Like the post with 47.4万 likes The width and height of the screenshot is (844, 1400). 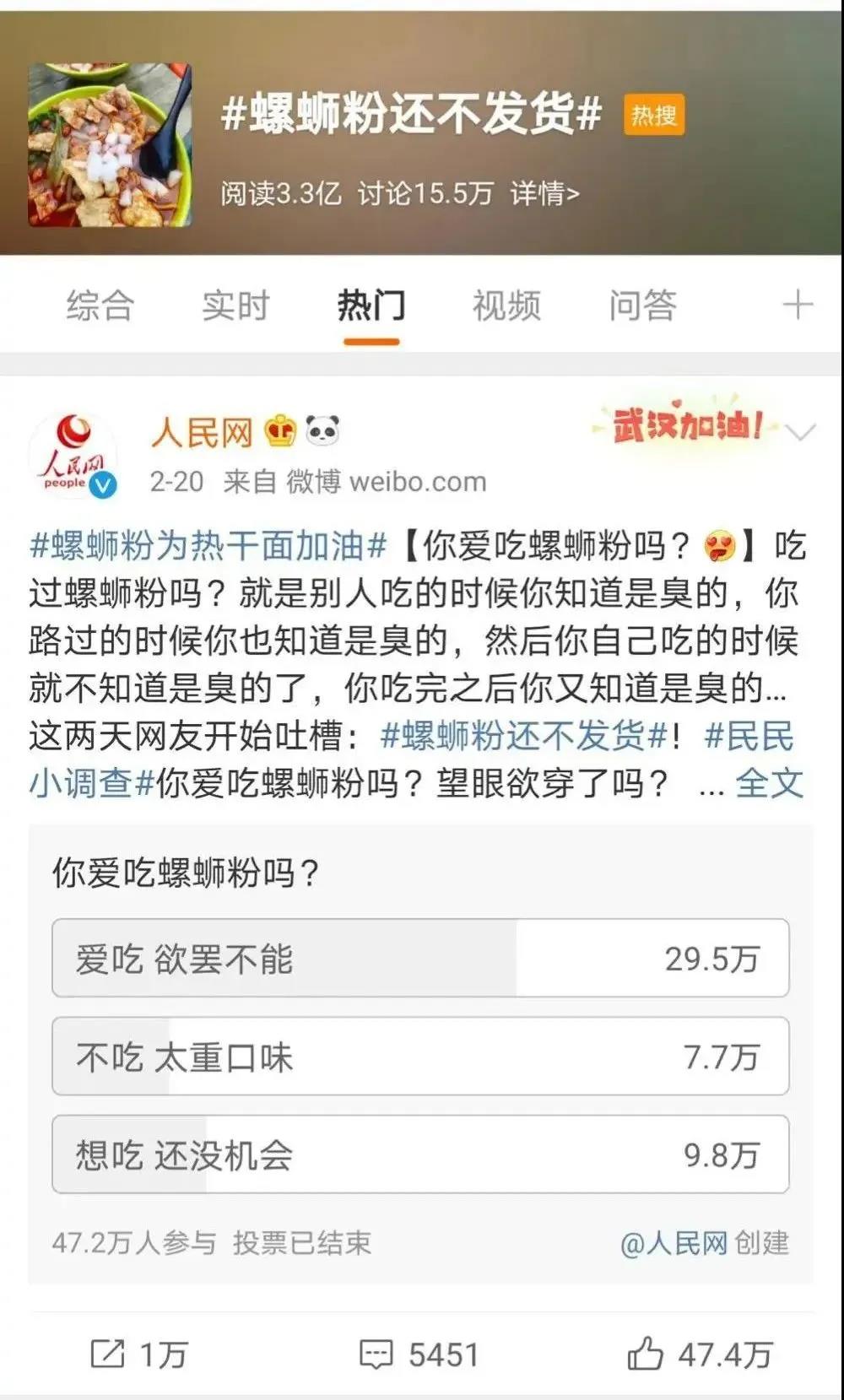pyautogui.click(x=700, y=1354)
